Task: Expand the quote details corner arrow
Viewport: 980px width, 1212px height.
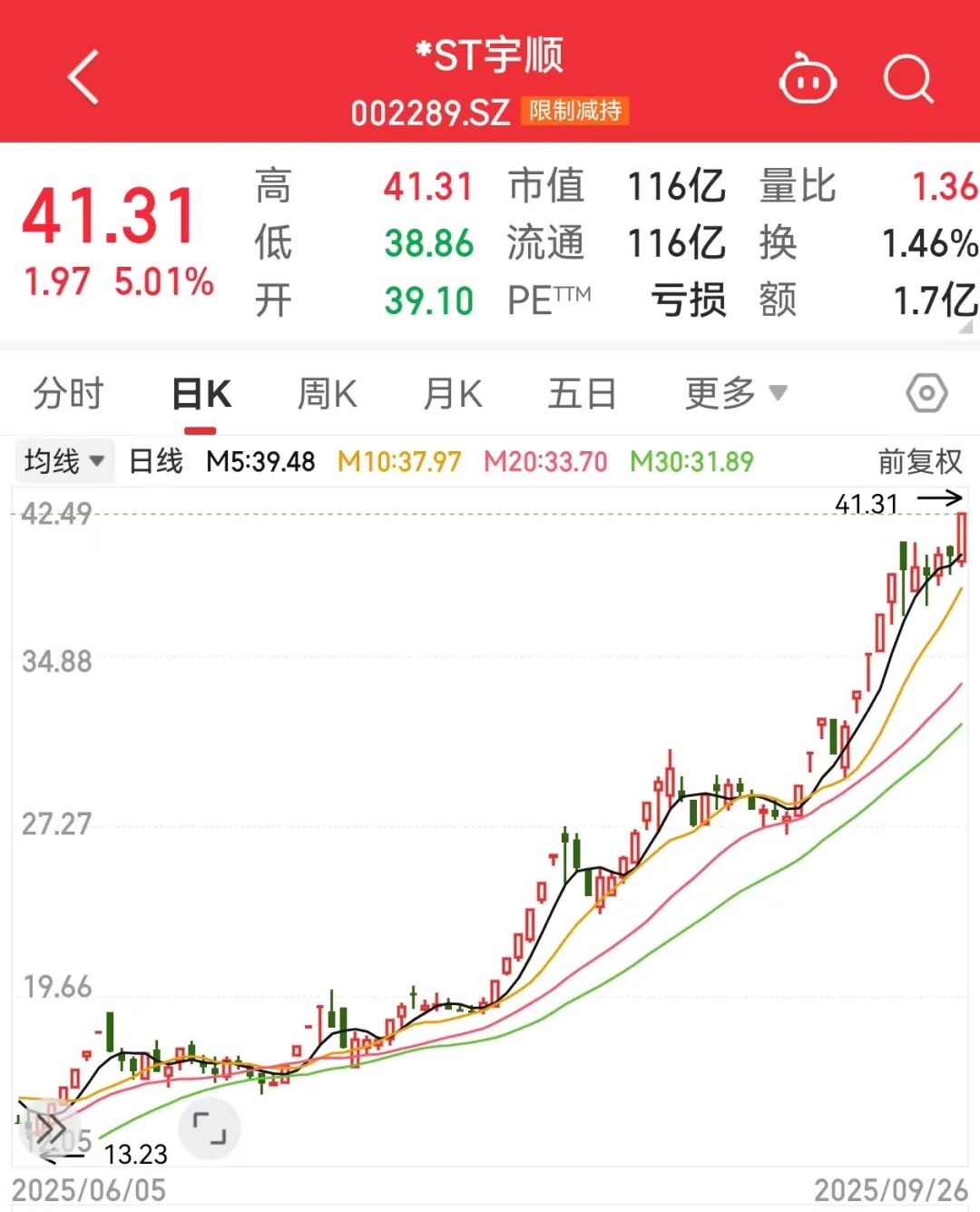Action: (967, 327)
